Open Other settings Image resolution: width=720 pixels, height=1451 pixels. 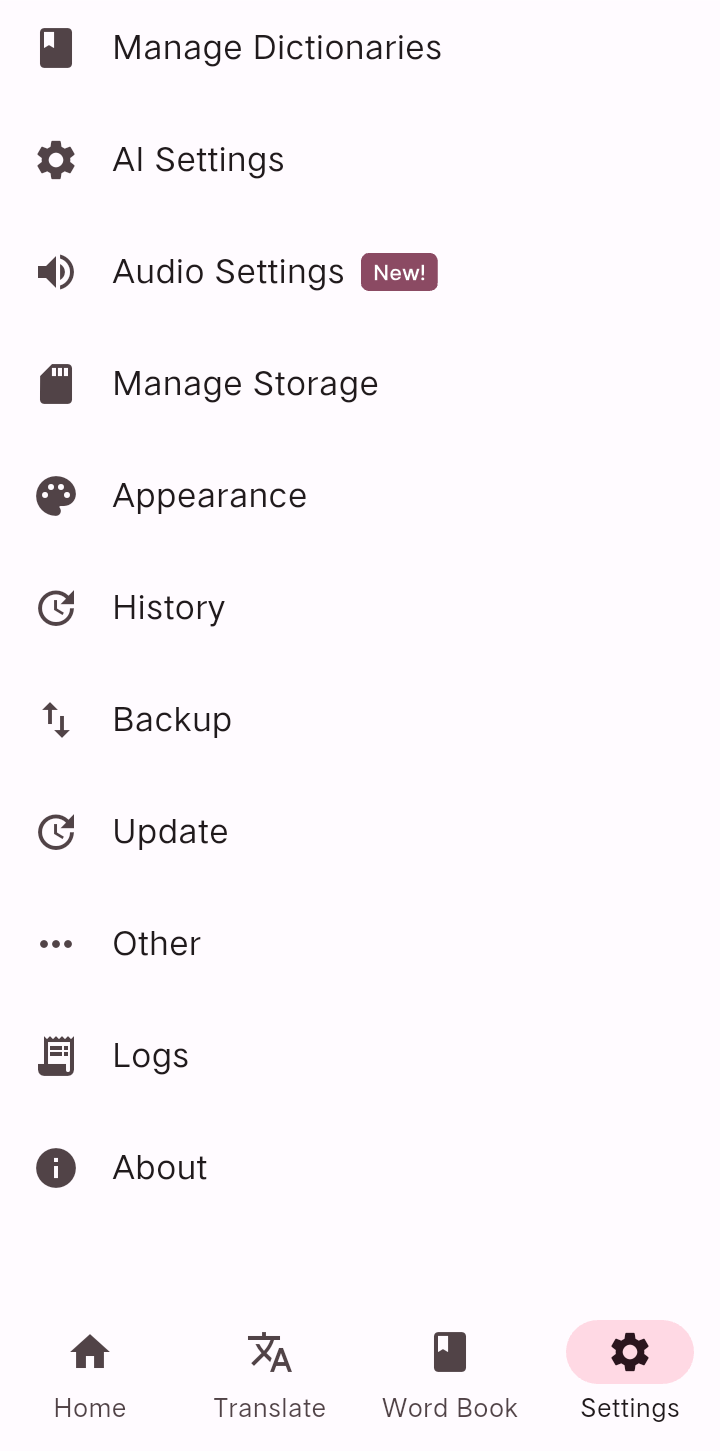pos(156,944)
